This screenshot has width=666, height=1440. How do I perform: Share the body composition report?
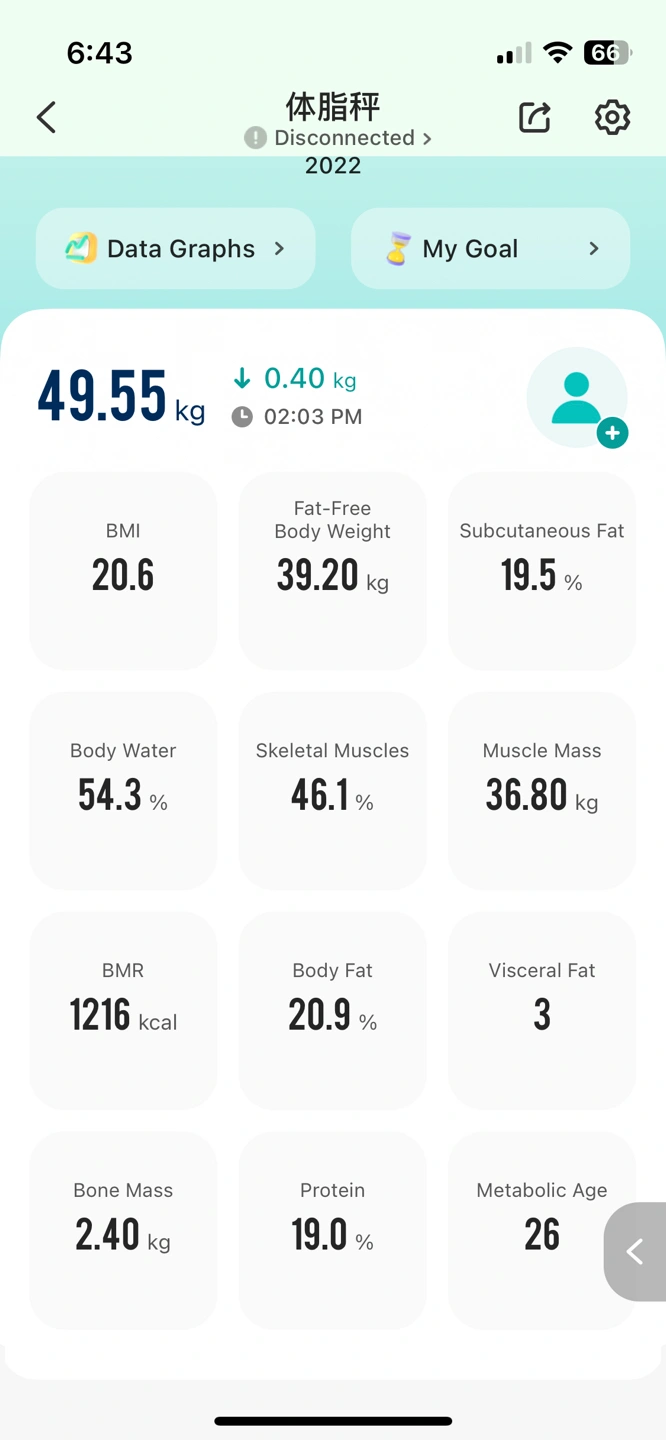(x=534, y=117)
